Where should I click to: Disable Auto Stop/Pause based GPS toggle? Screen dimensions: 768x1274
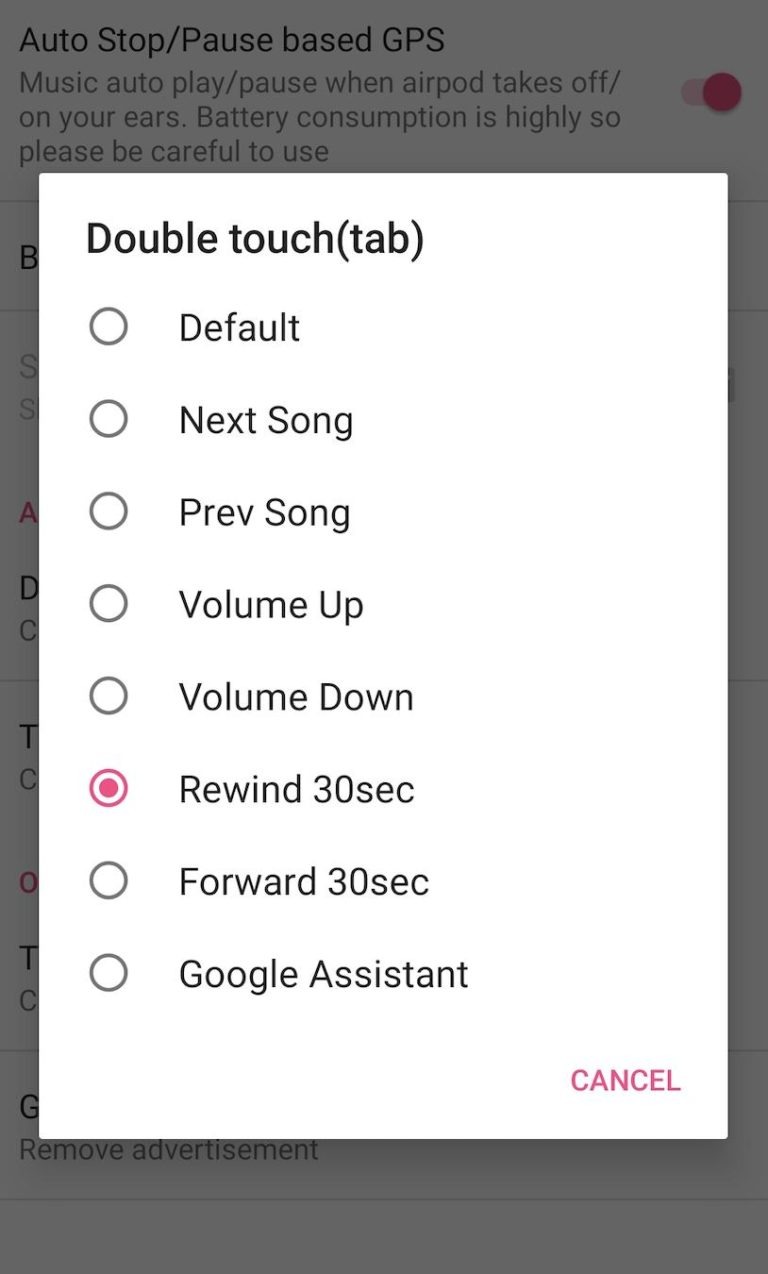point(708,91)
